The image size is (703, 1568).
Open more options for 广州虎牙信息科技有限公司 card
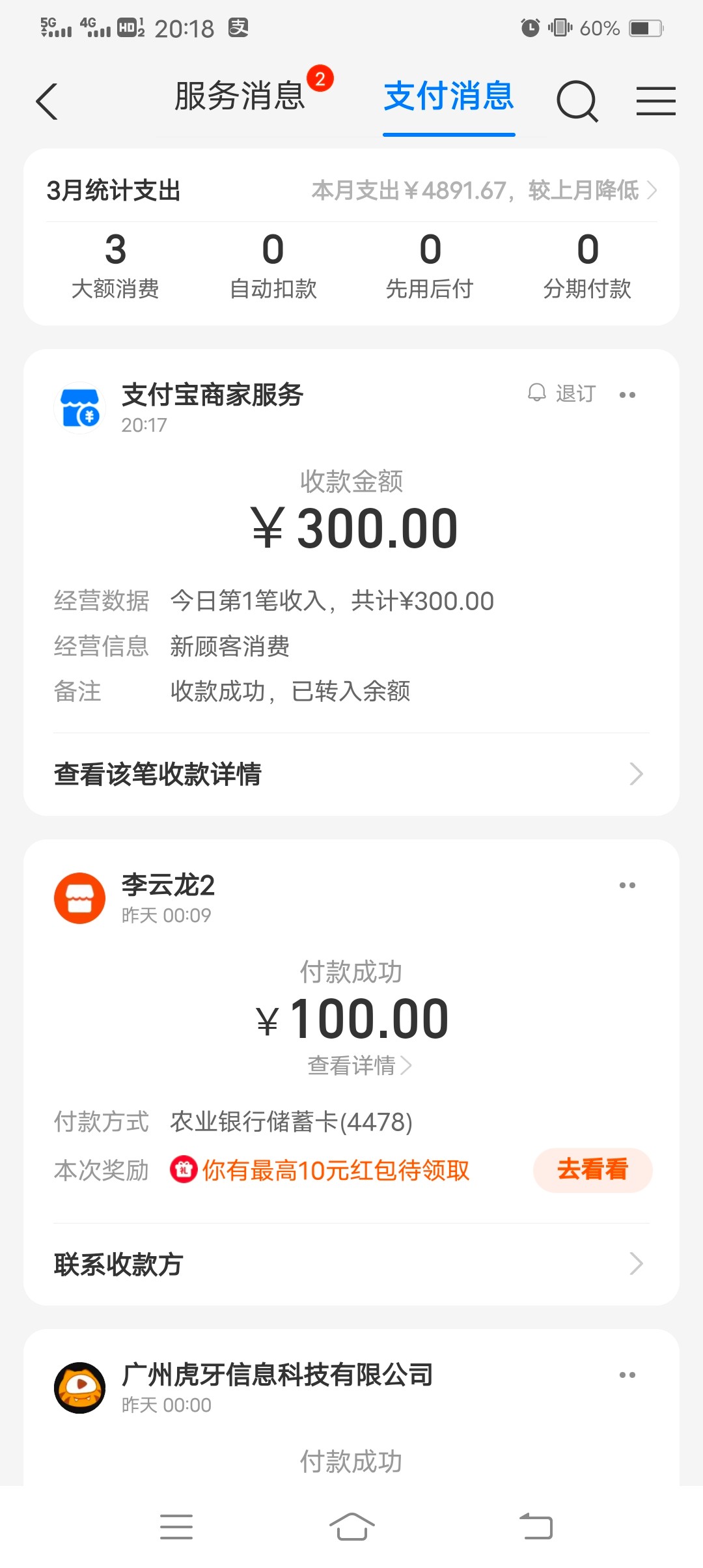pos(627,1375)
